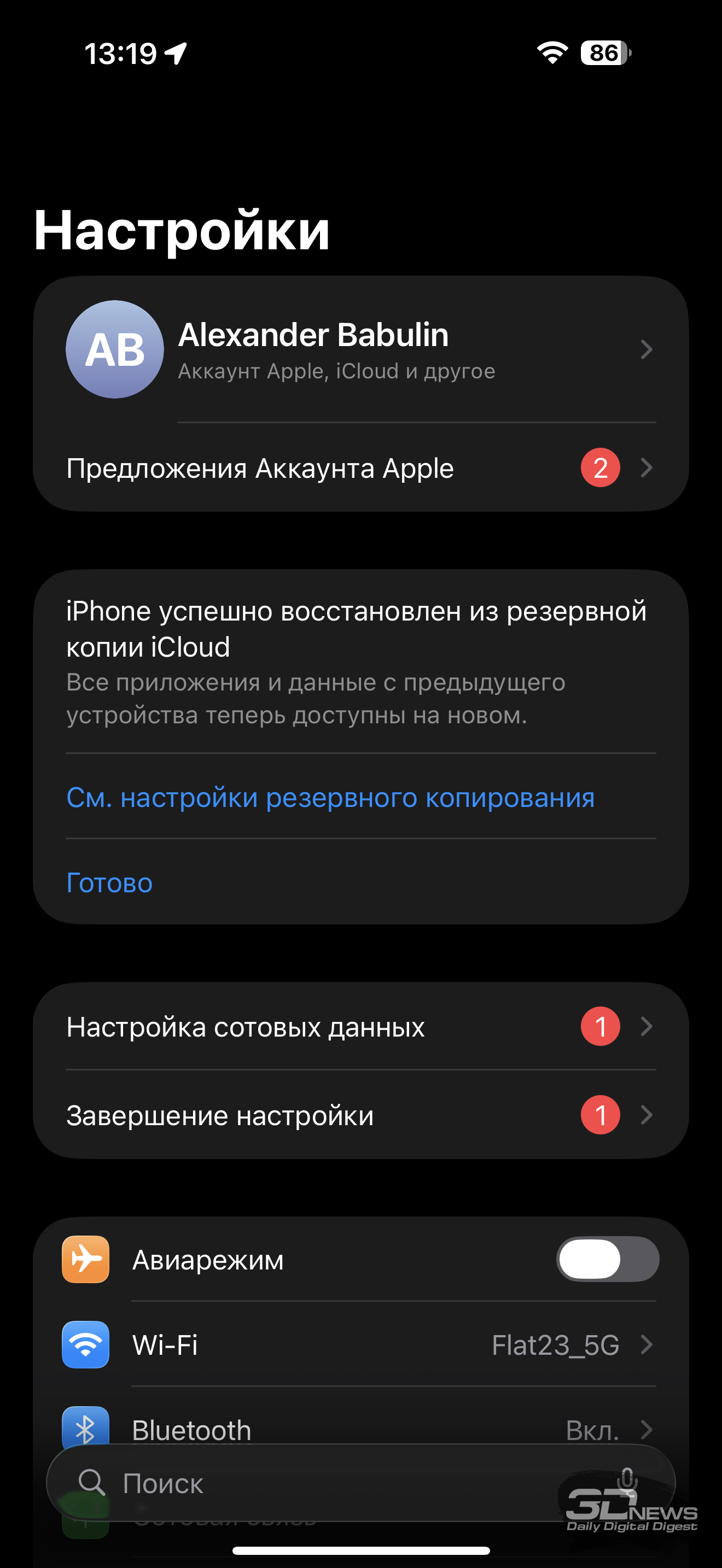Viewport: 722px width, 1568px height.
Task: Tap the Поиск search field
Action: click(x=335, y=1483)
